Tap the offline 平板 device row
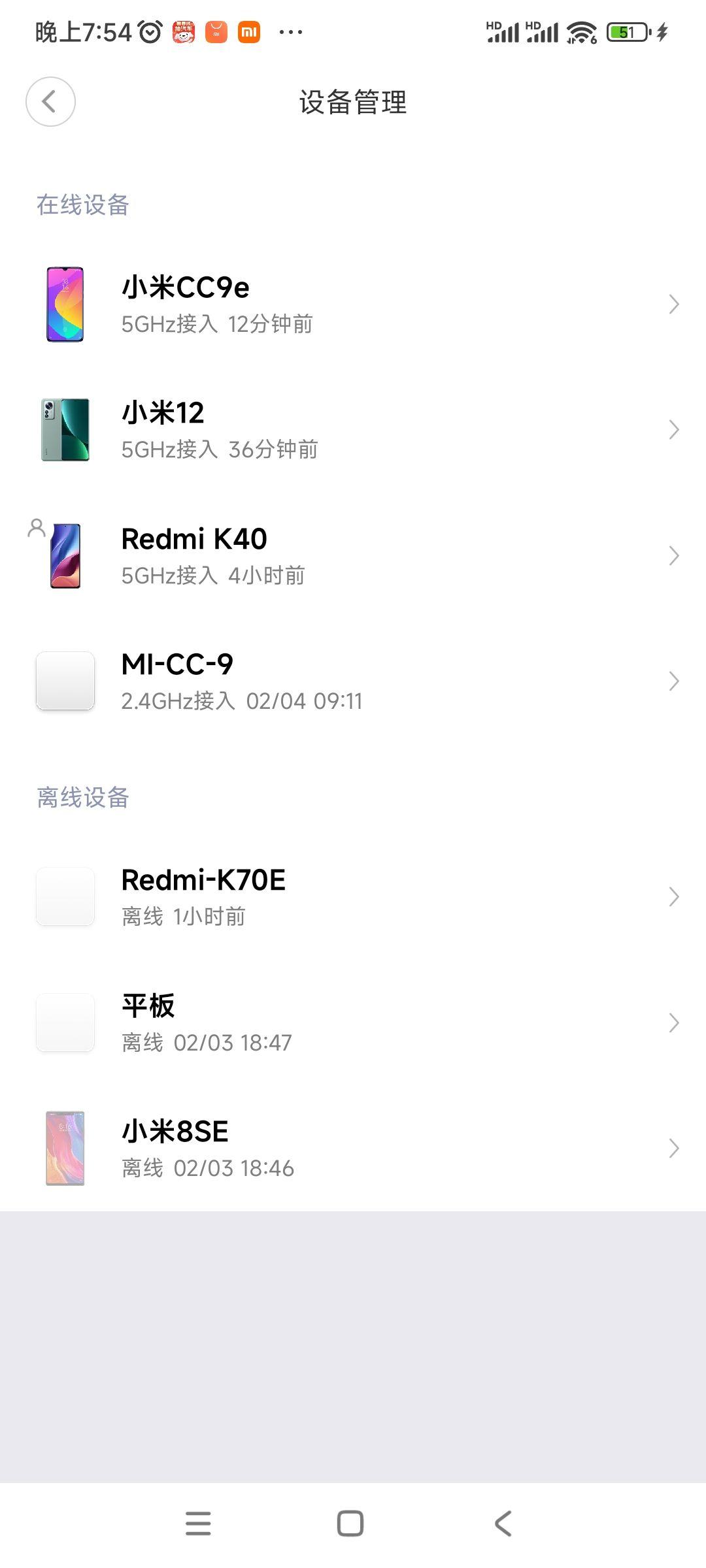 [x=353, y=1022]
